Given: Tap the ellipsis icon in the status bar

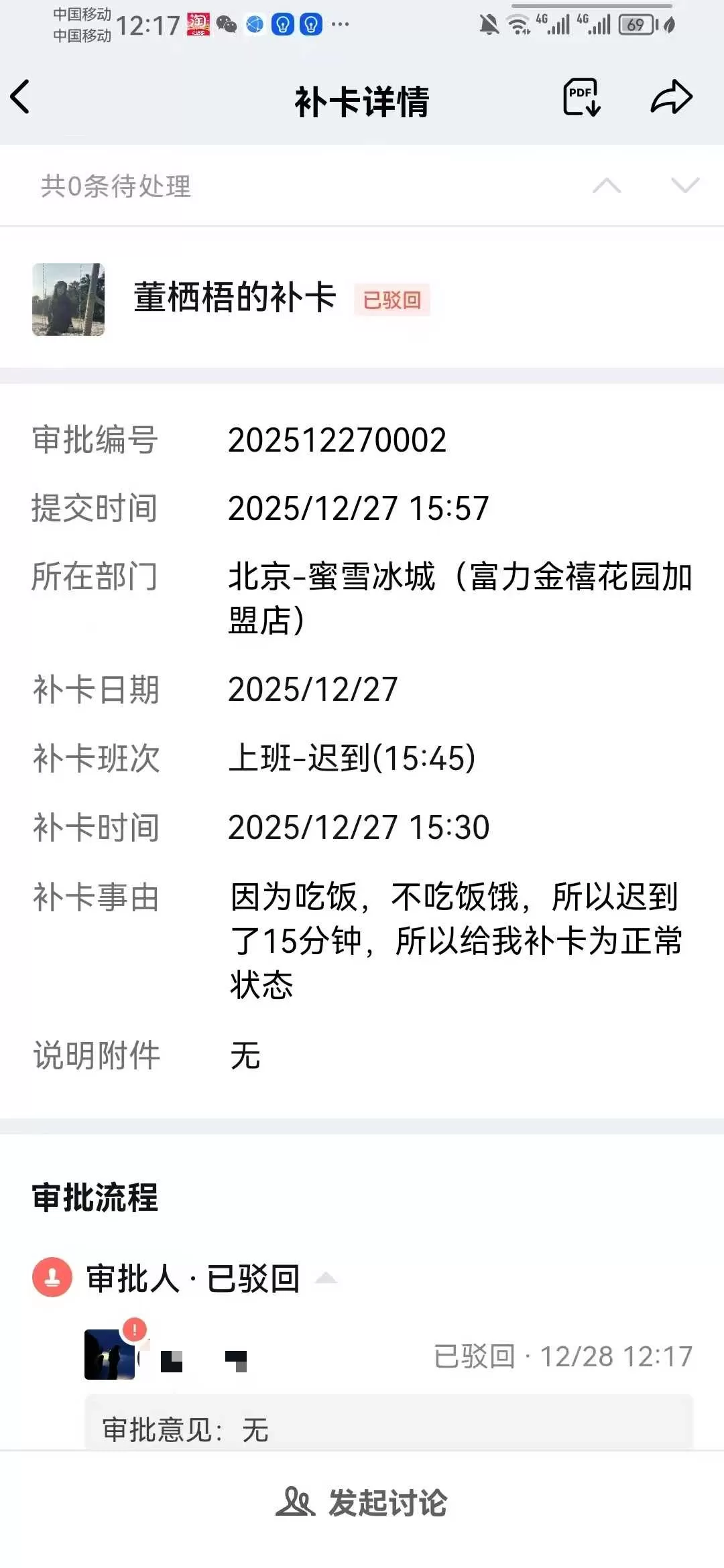Looking at the screenshot, I should 341,25.
